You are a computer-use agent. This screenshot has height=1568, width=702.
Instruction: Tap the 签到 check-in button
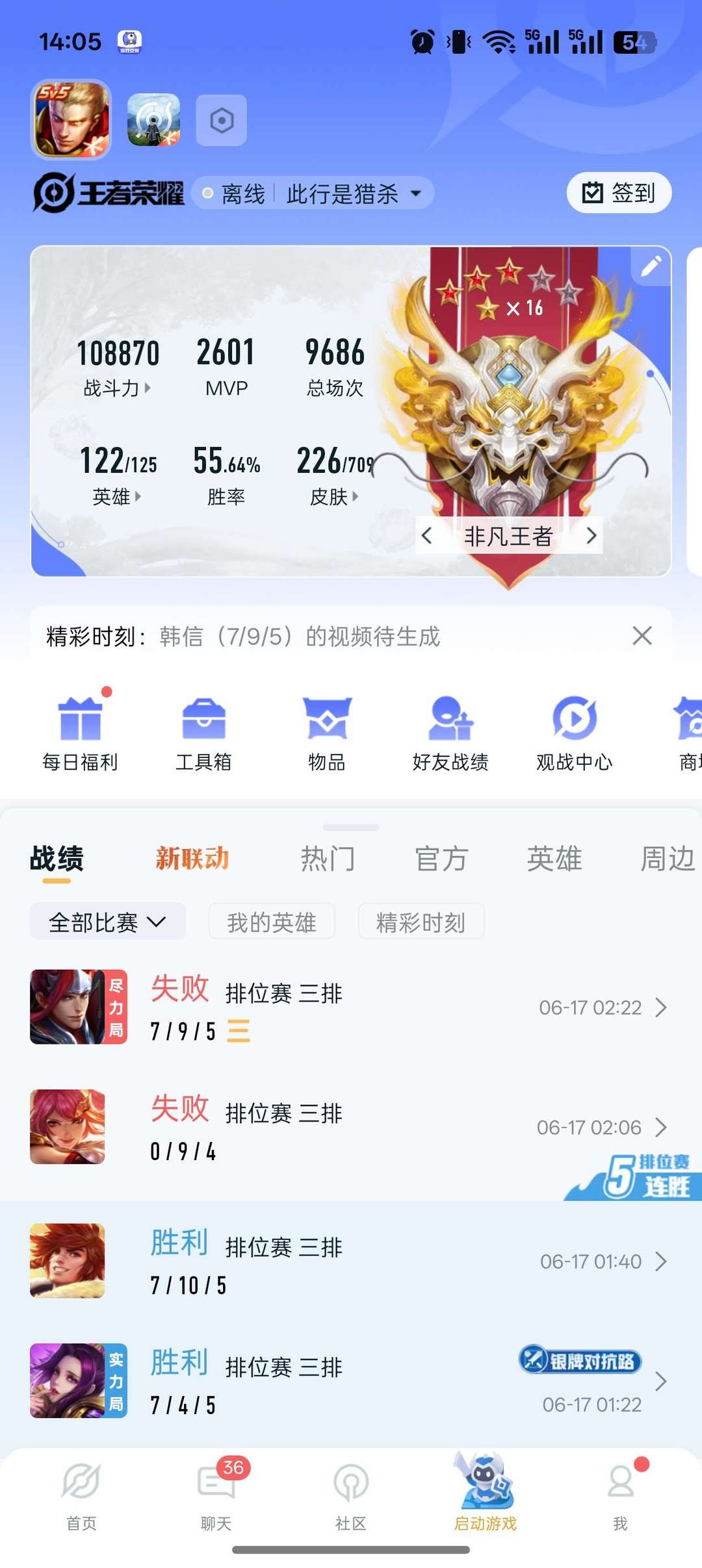pyautogui.click(x=618, y=193)
